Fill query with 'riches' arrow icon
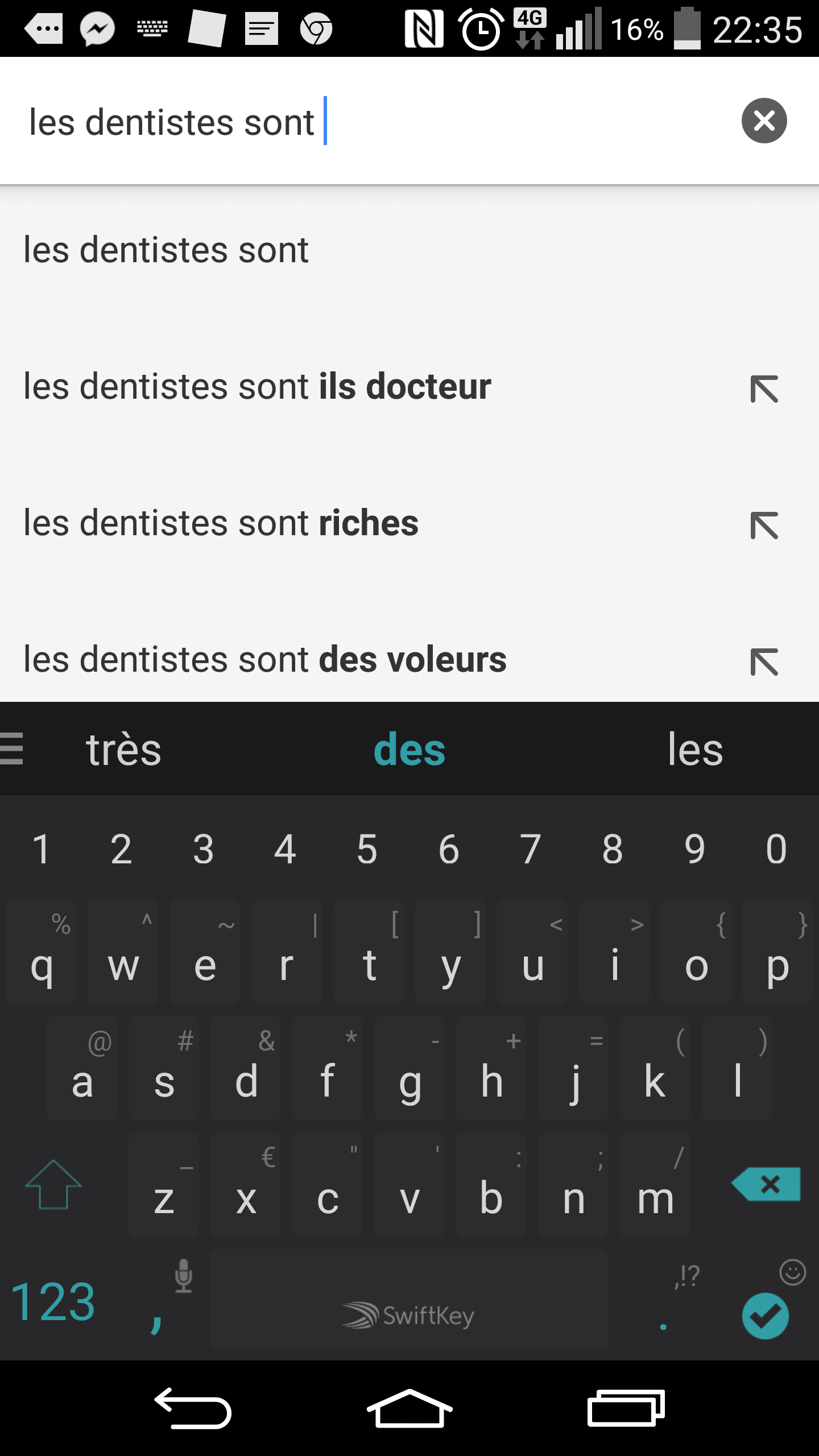Screen dimensions: 819x1456 pos(764,526)
